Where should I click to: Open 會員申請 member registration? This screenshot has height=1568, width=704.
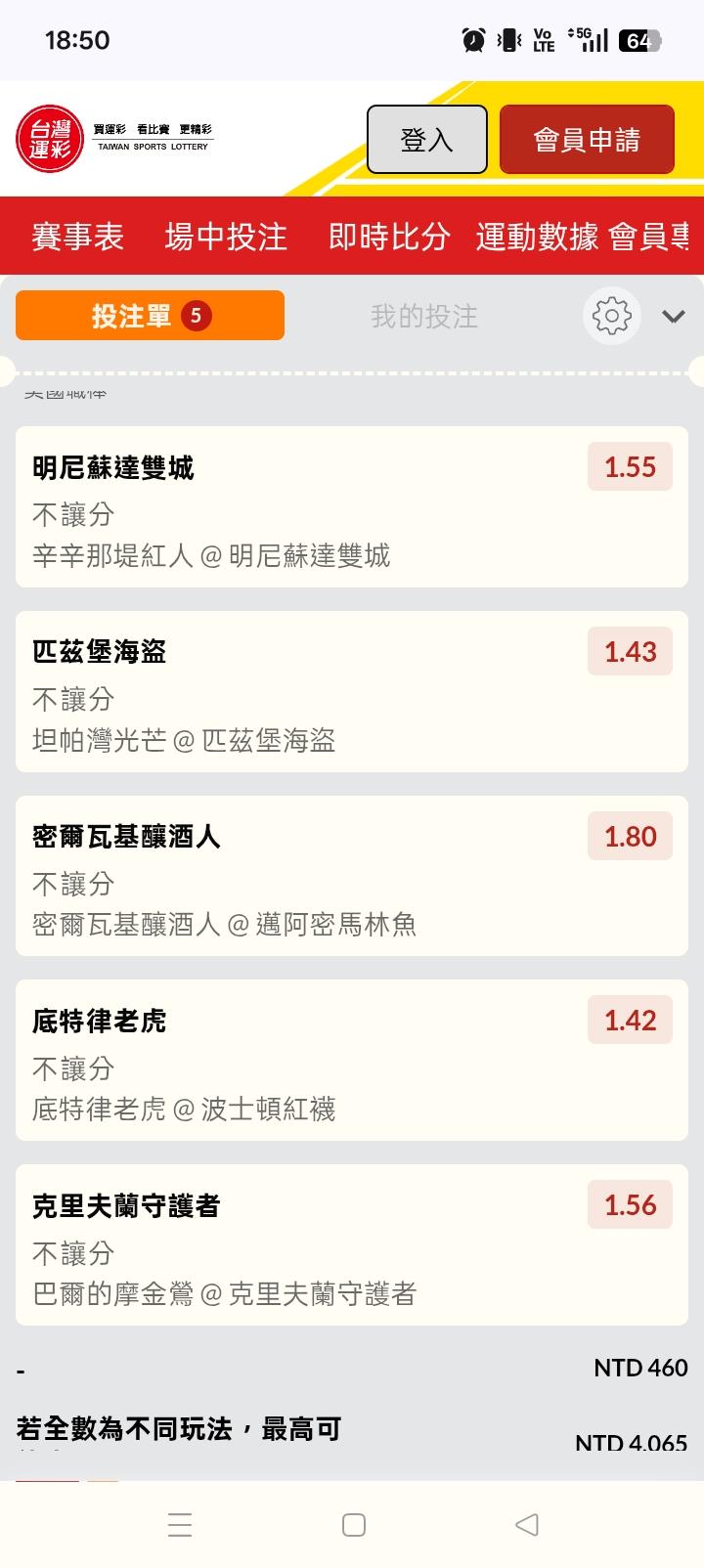(587, 140)
